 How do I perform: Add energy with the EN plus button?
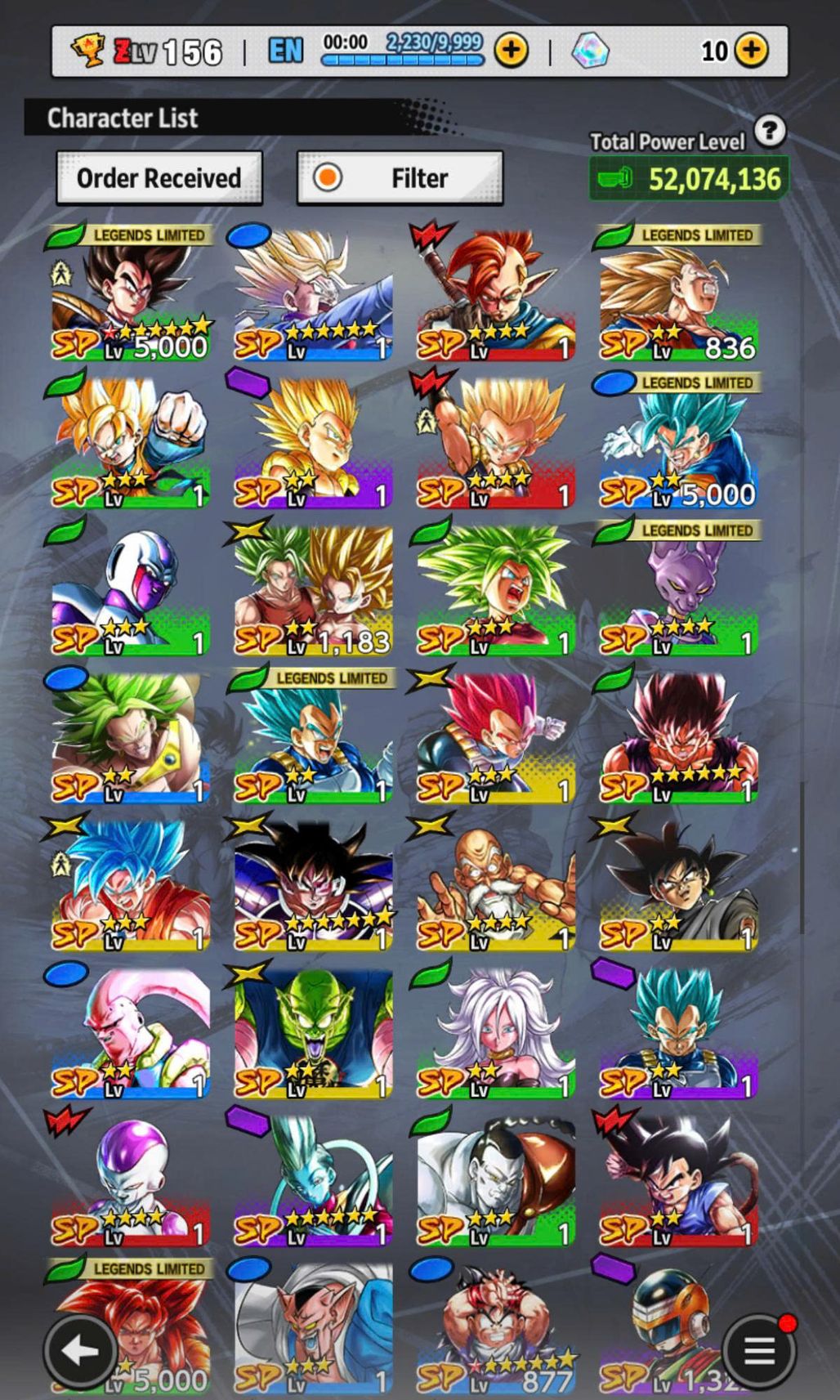[x=511, y=51]
